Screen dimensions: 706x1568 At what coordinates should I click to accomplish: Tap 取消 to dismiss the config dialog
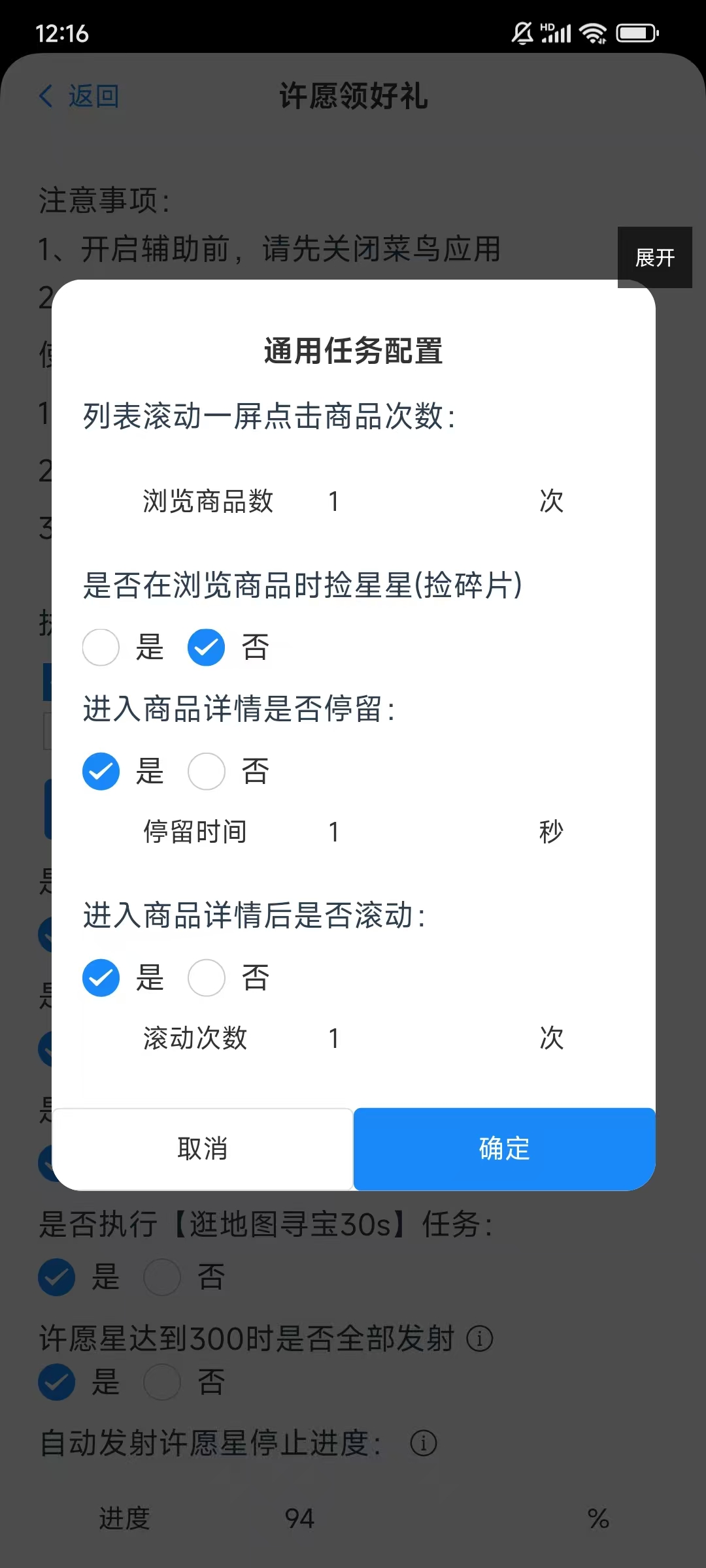coord(203,1149)
